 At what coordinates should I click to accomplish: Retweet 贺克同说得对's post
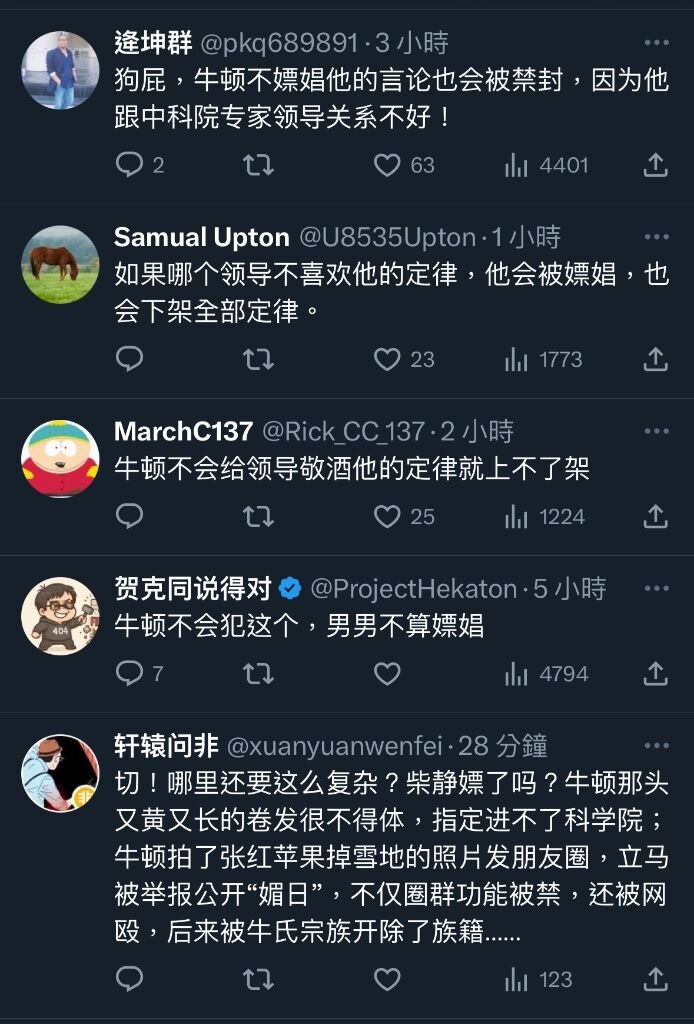point(258,674)
